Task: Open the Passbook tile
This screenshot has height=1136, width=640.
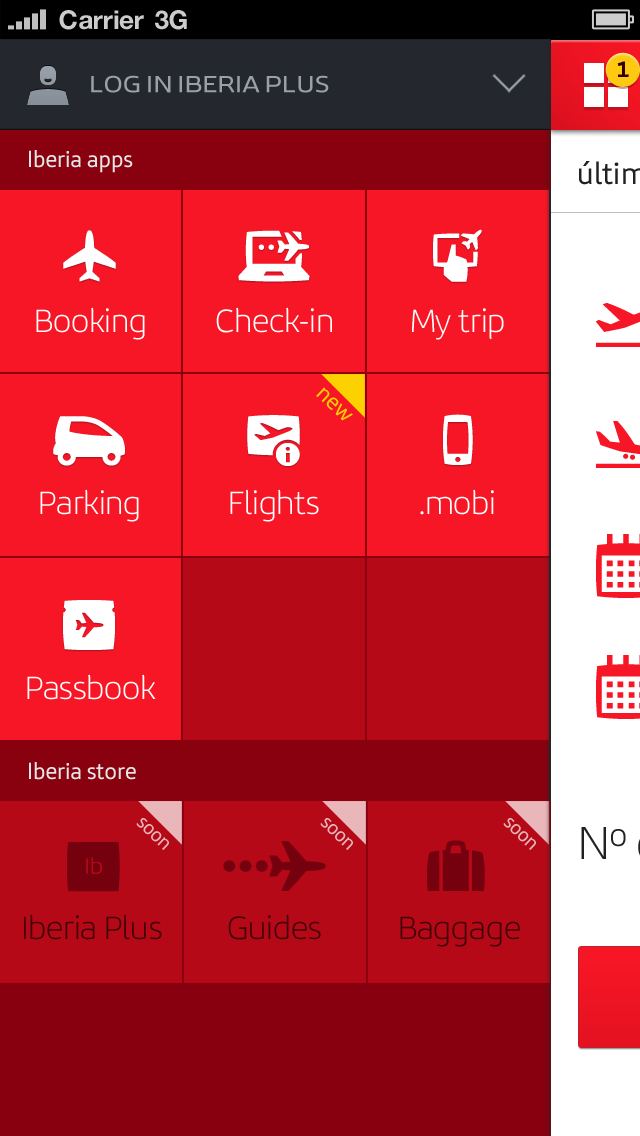Action: [90, 648]
